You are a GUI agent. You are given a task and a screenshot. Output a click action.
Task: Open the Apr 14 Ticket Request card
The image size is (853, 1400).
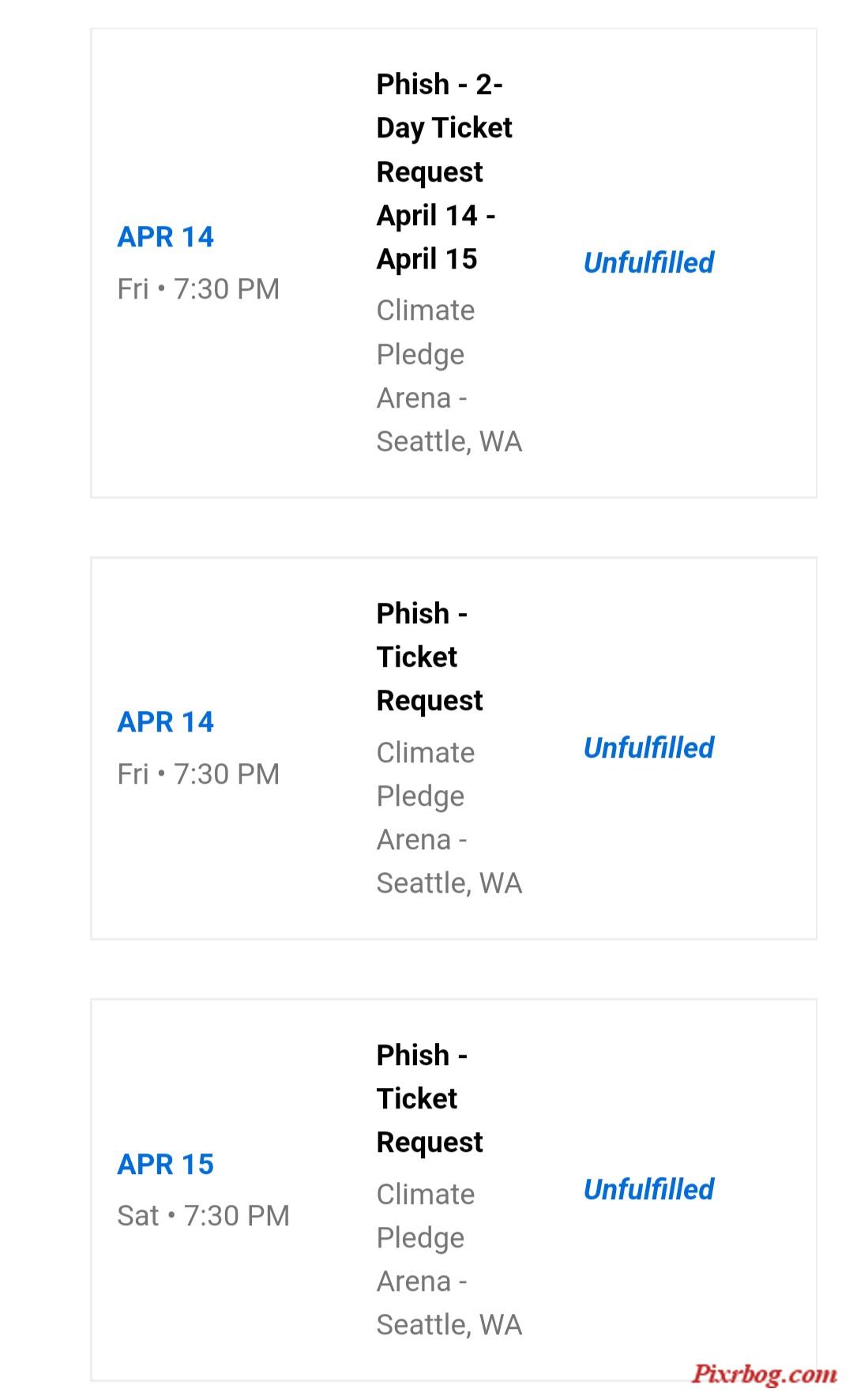pyautogui.click(x=453, y=748)
